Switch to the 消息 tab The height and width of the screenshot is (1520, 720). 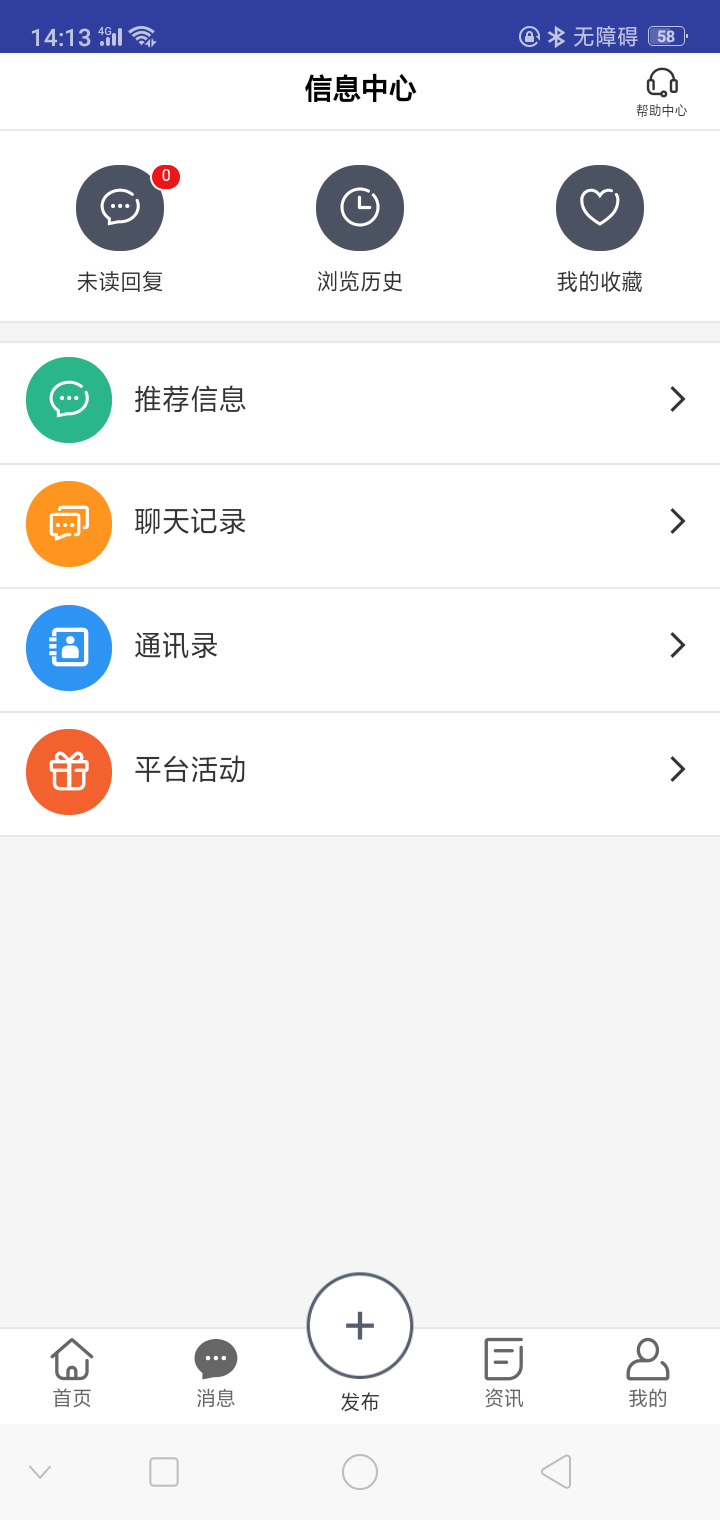(x=216, y=1373)
